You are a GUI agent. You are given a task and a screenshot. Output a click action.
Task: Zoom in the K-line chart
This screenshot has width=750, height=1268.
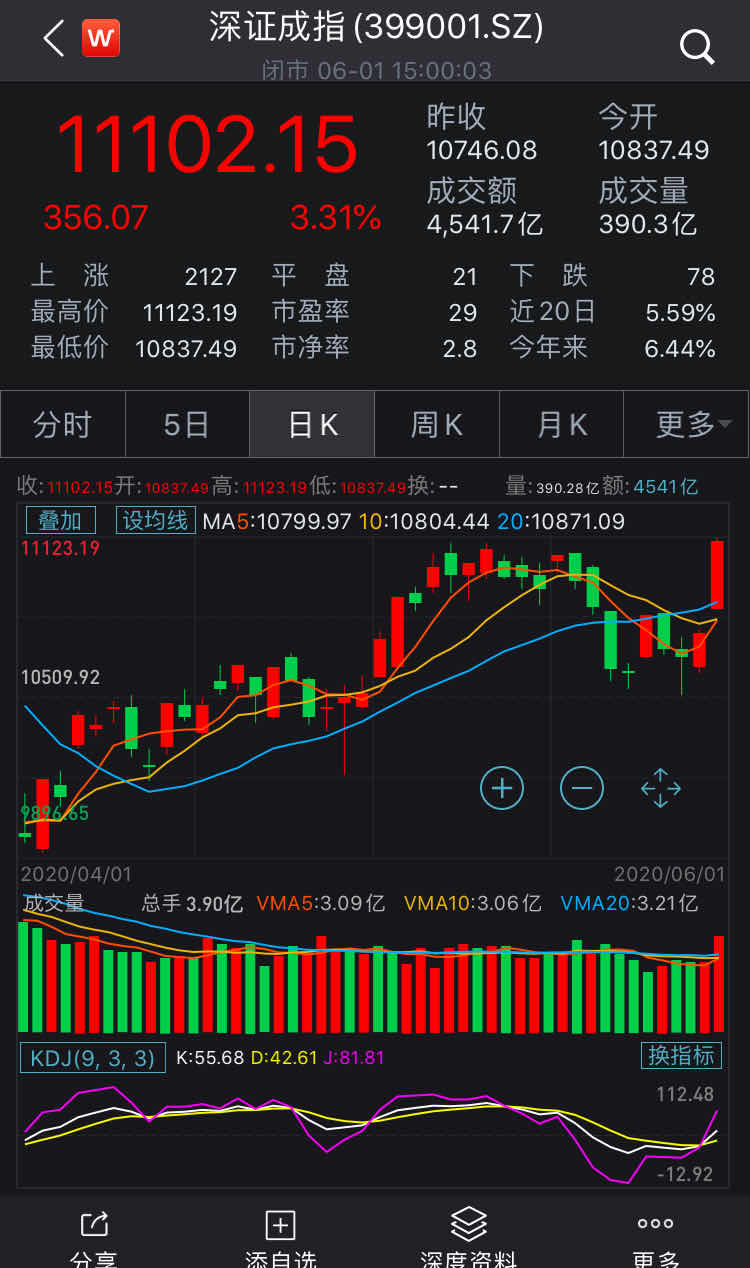[502, 788]
